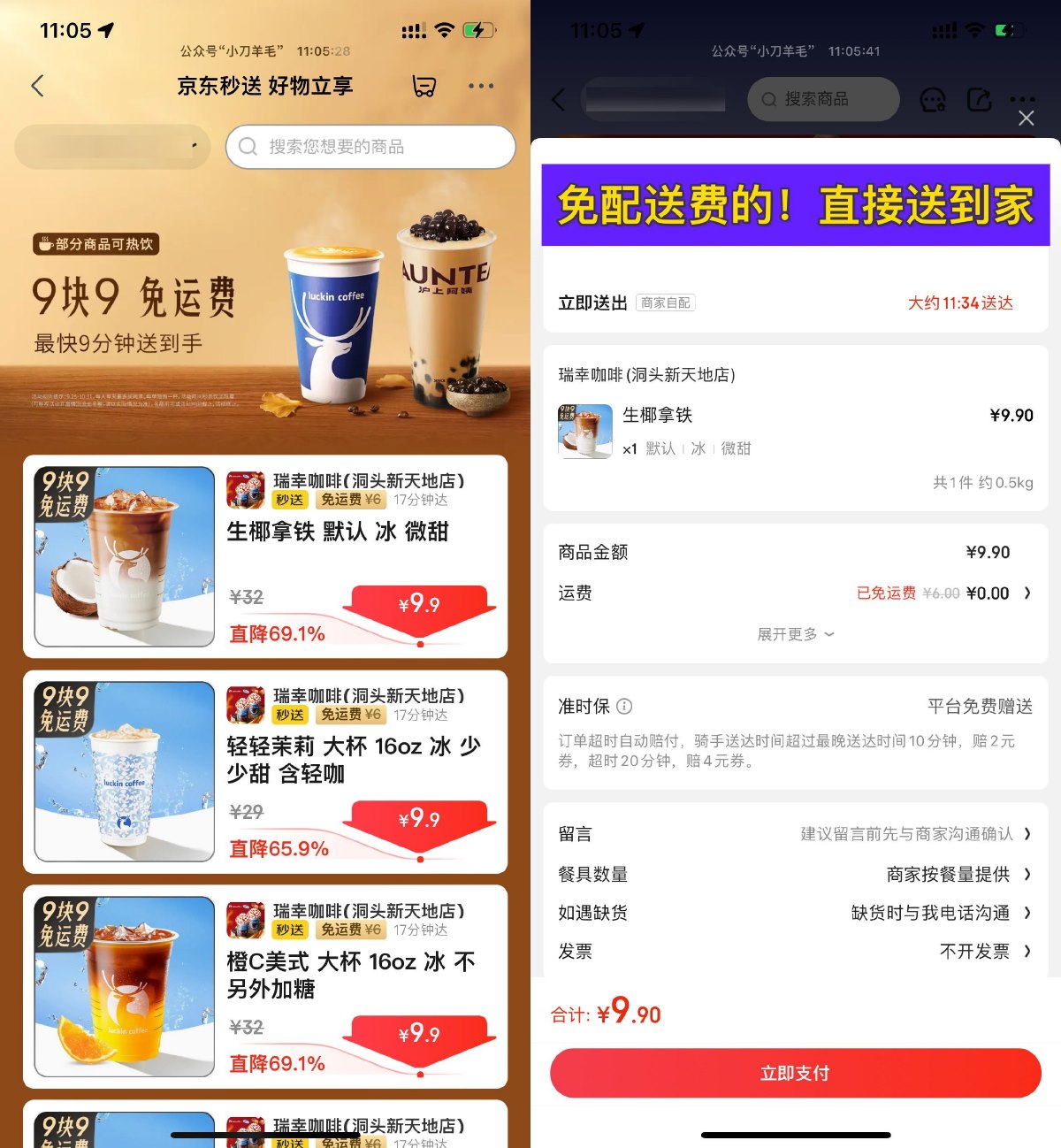Viewport: 1061px width, 1148px height.
Task: Tap the three-dot more options icon
Action: 481,86
